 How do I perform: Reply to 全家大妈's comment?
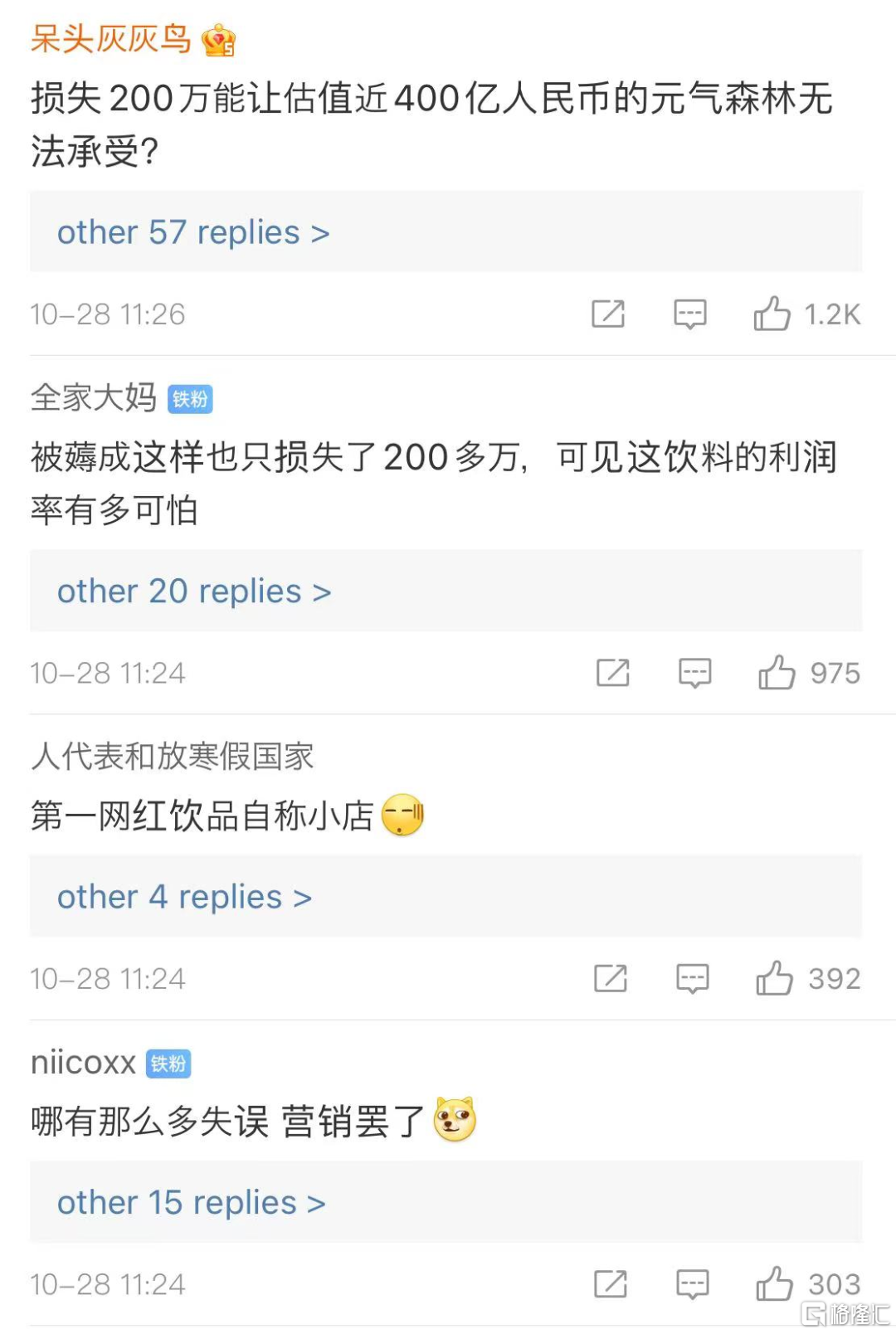694,673
